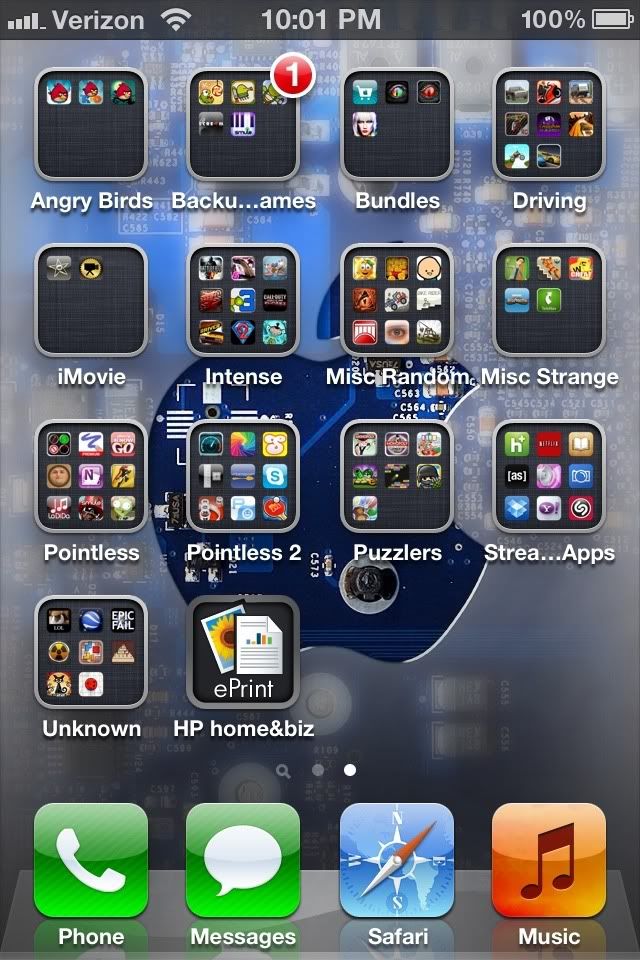The width and height of the screenshot is (640, 960).
Task: Launch the HP home&biz ePrint app
Action: tap(243, 652)
